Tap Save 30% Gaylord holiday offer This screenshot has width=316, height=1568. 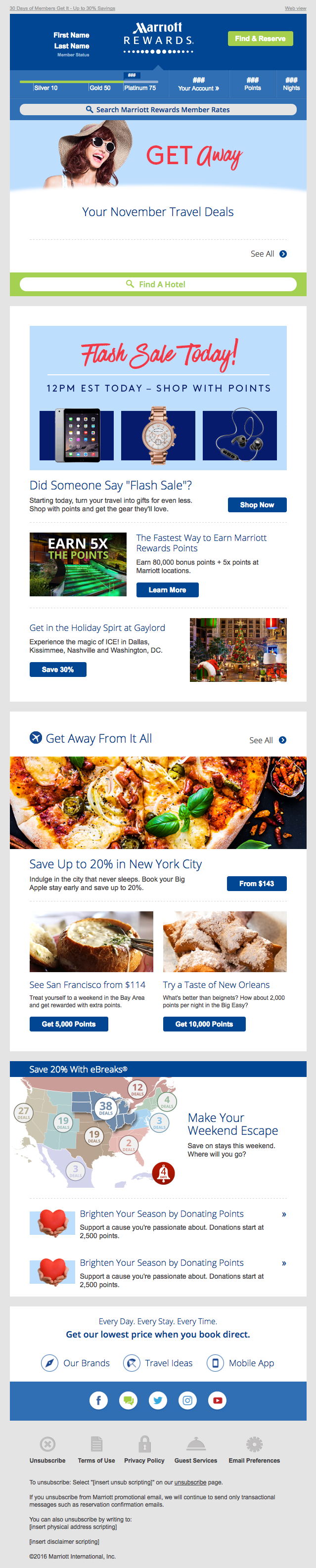pyautogui.click(x=58, y=670)
